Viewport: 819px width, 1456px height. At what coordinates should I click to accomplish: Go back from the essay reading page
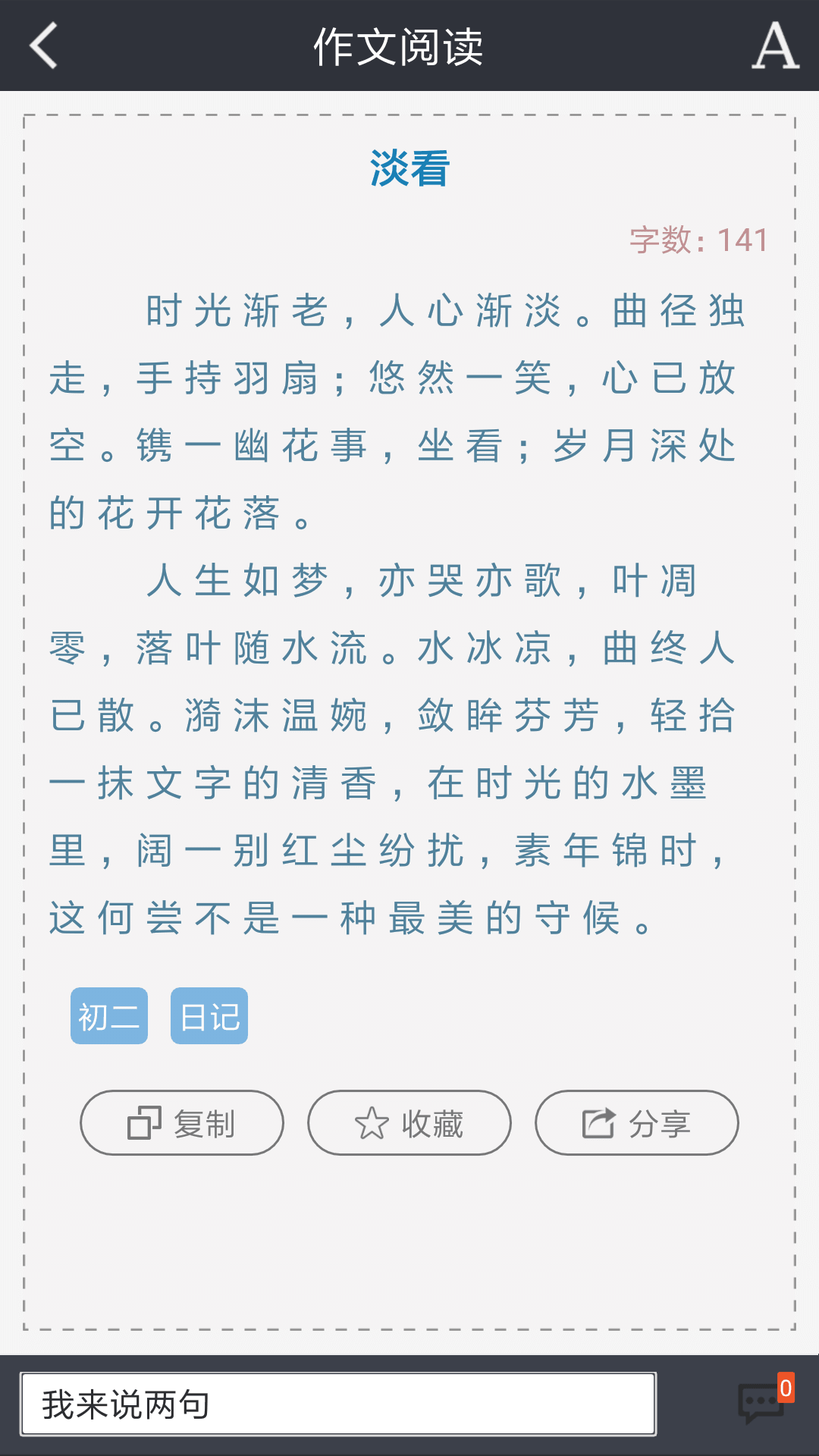point(44,45)
